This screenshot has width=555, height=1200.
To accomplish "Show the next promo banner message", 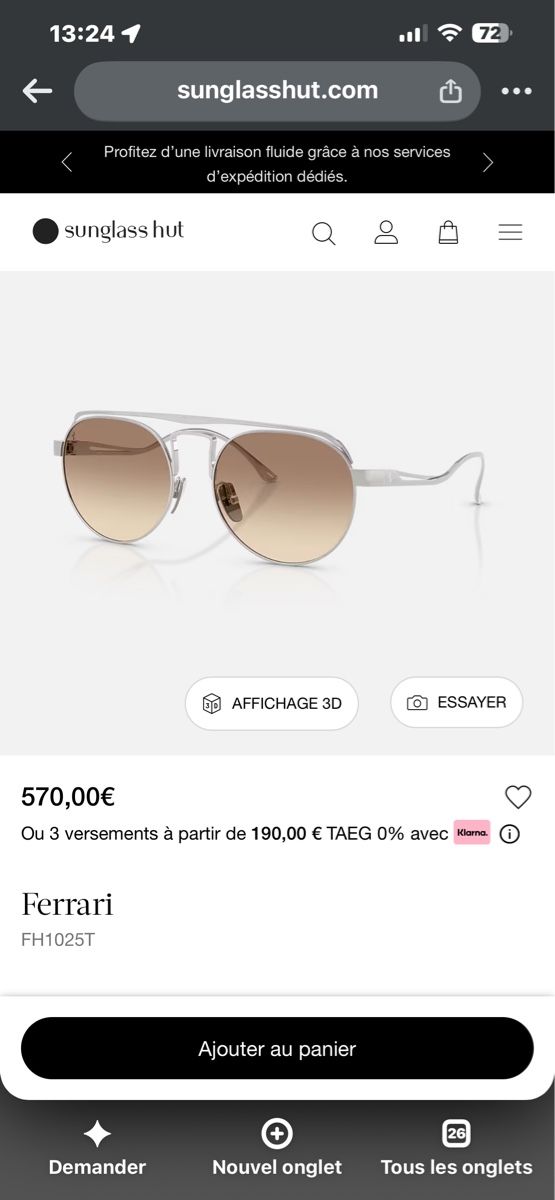I will [x=488, y=163].
